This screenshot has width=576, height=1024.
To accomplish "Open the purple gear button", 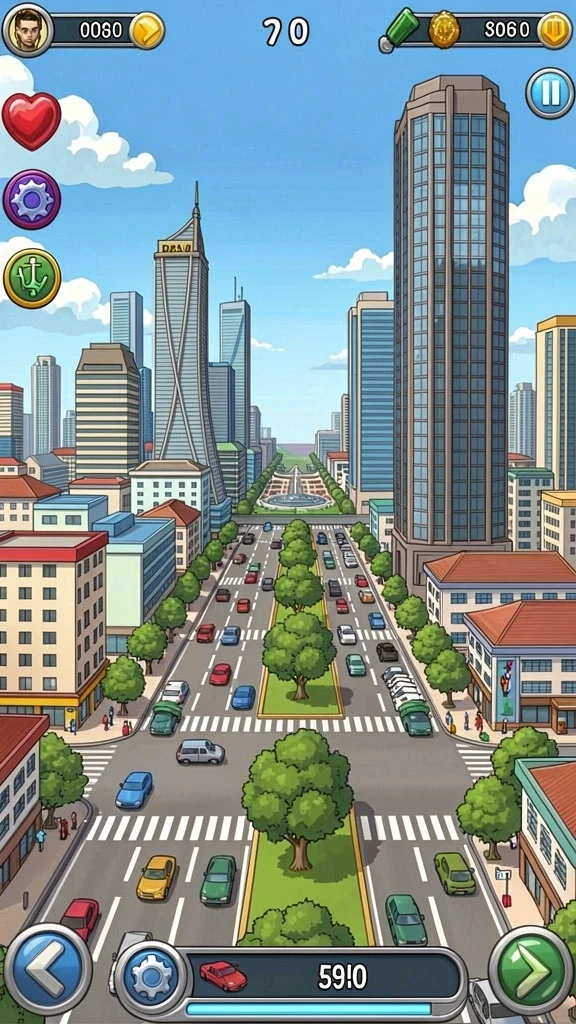I will (x=32, y=199).
